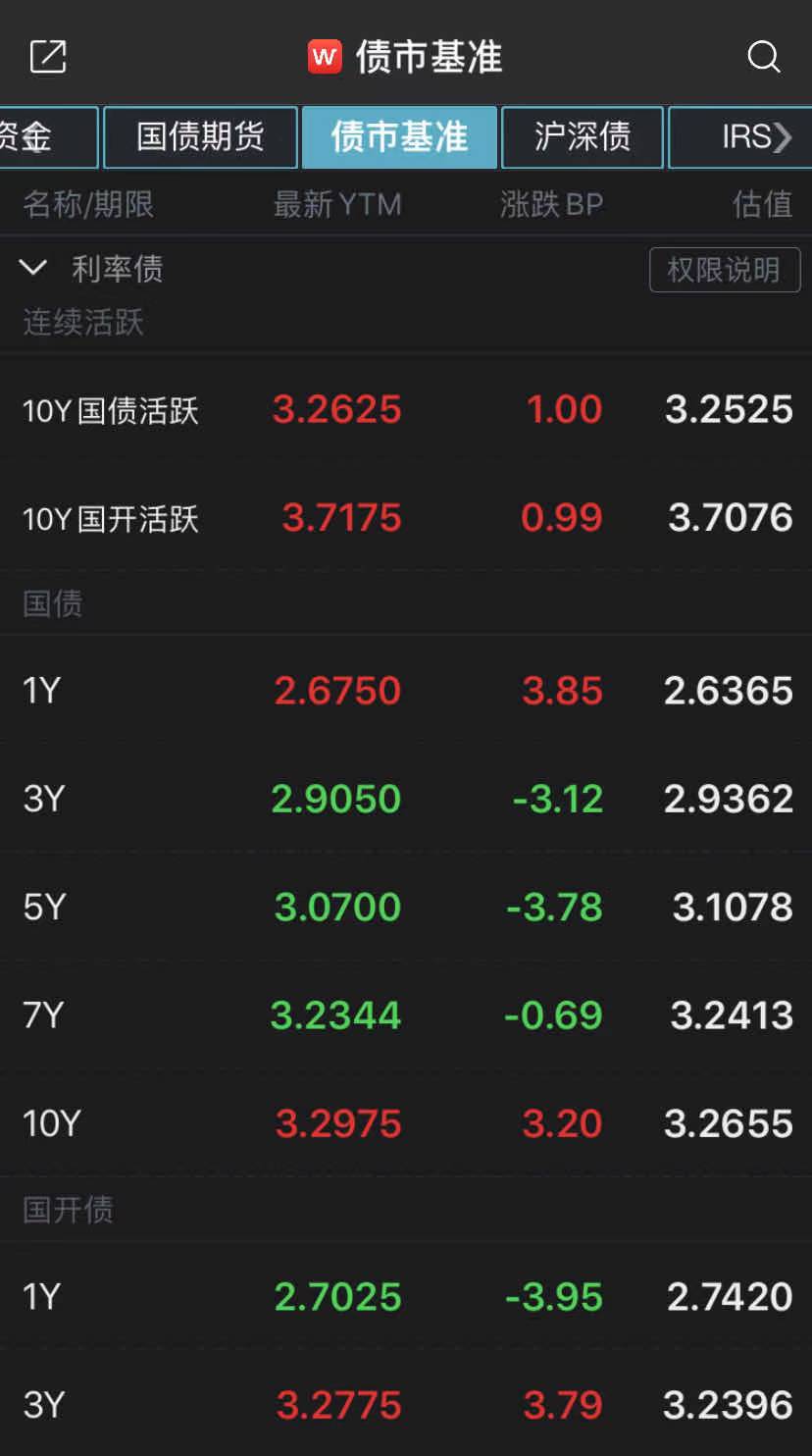Open the 10Y国开活跃 row
812x1456 pixels.
pos(406,517)
